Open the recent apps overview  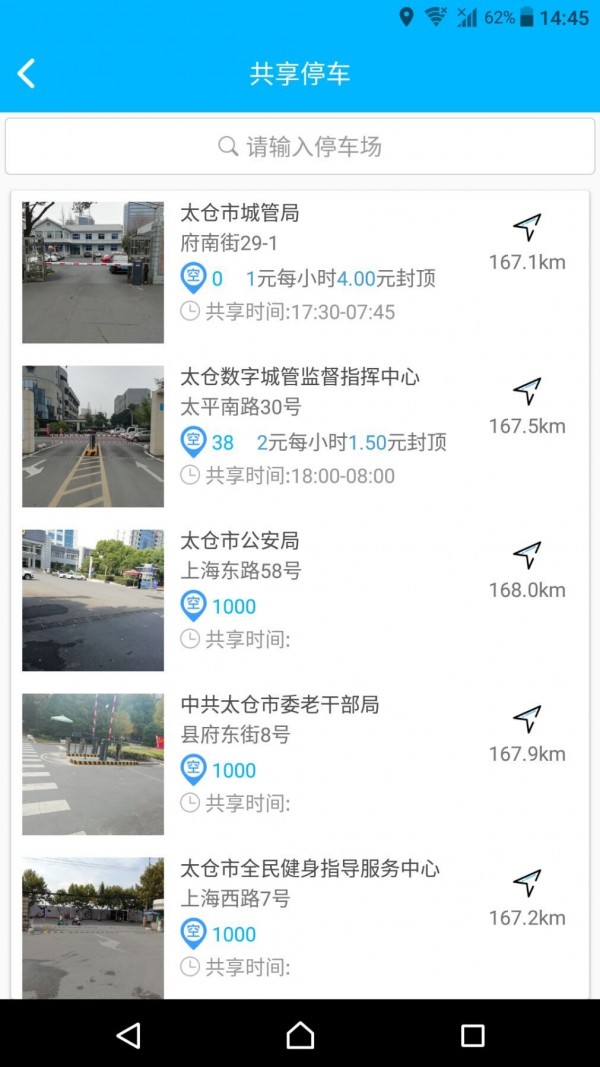coord(472,1035)
